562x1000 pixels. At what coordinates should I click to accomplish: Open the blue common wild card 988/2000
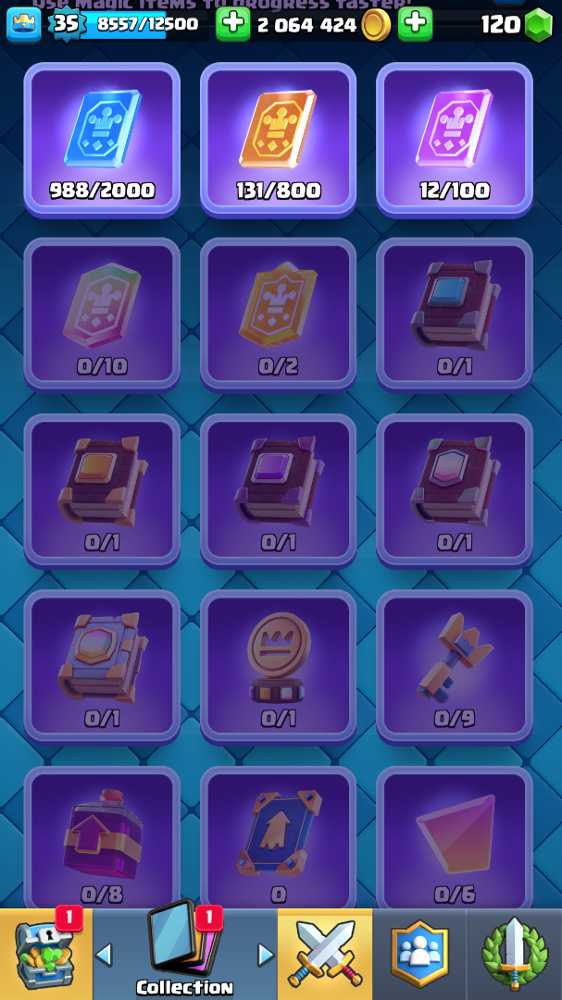pos(102,139)
